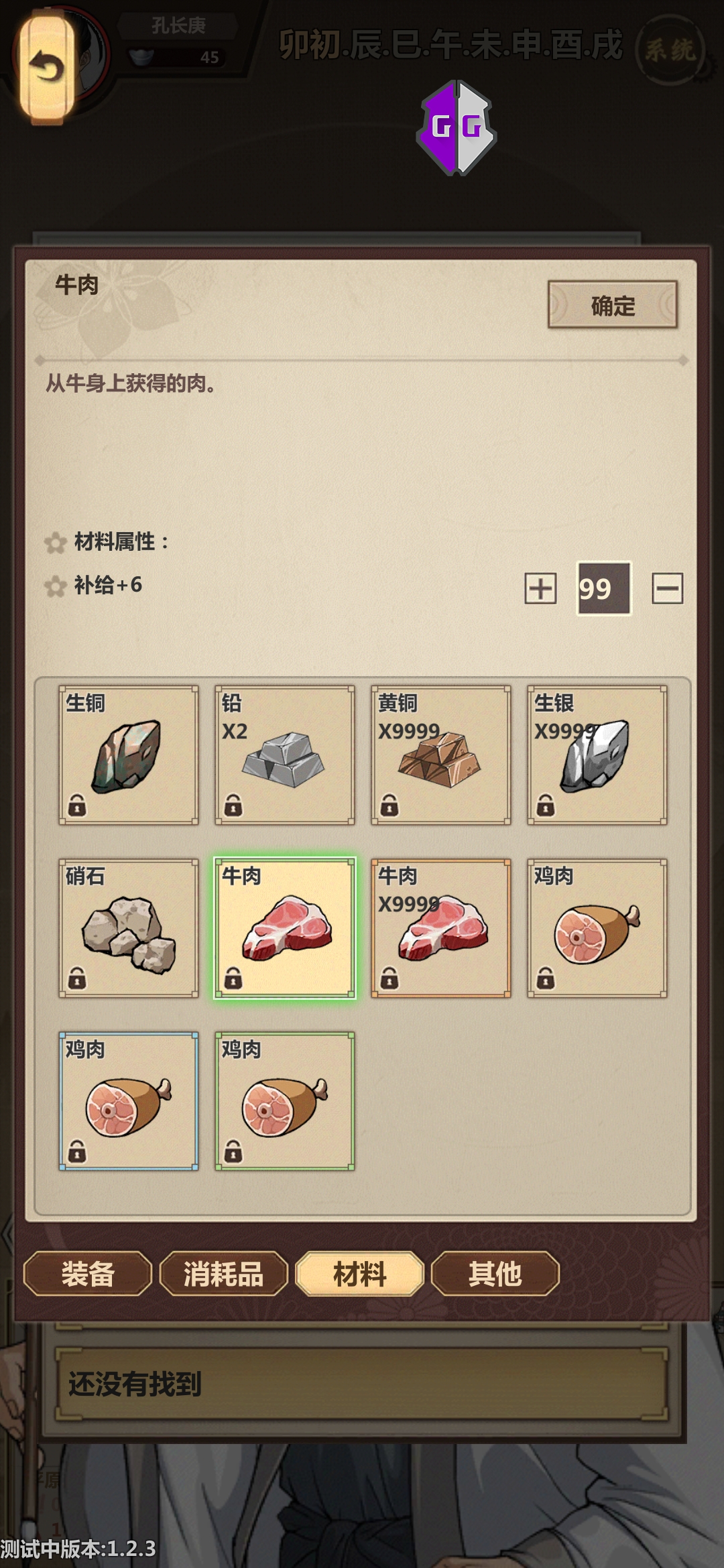The image size is (724, 1568).
Task: Switch to the 消耗品 tab
Action: [x=224, y=1274]
